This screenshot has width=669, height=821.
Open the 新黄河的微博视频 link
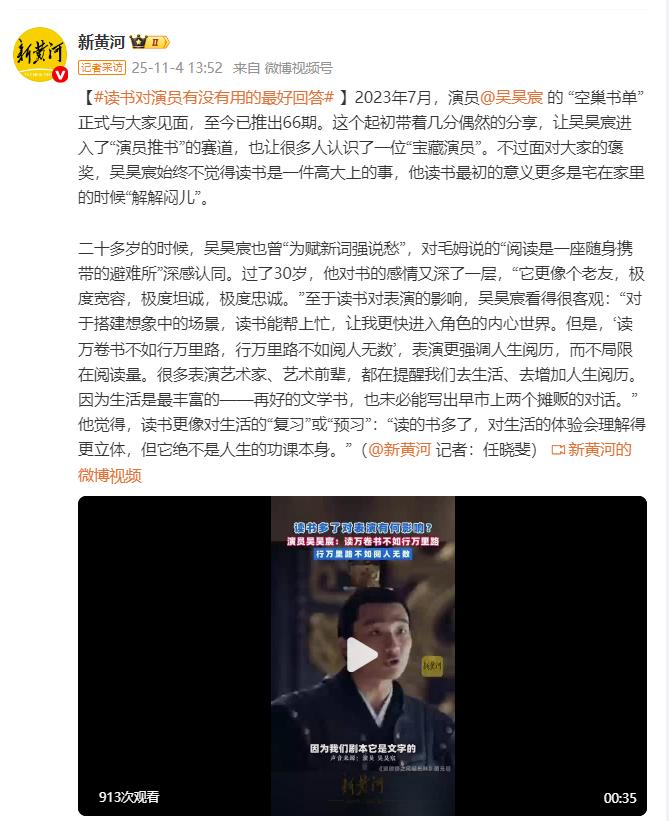coord(598,449)
